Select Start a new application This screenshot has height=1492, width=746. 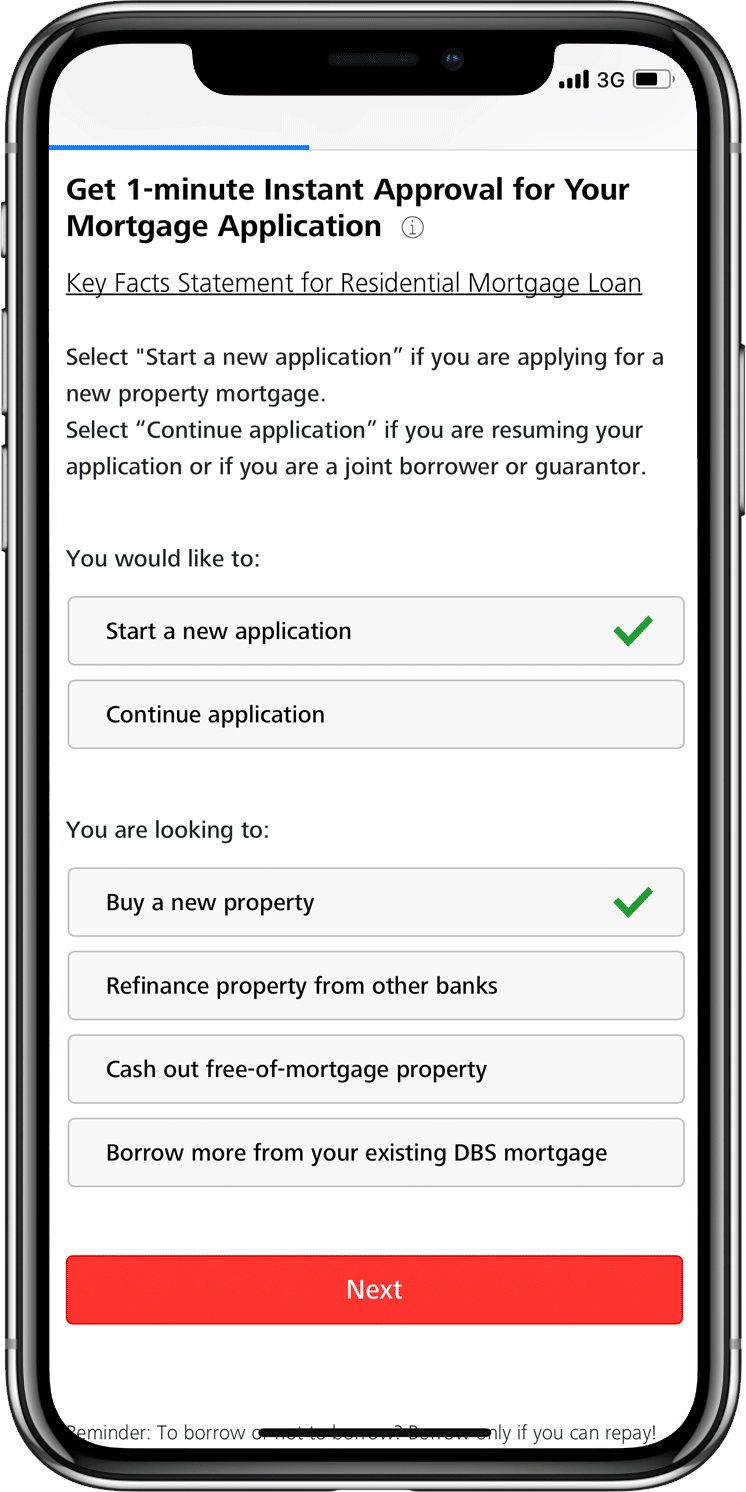[375, 631]
